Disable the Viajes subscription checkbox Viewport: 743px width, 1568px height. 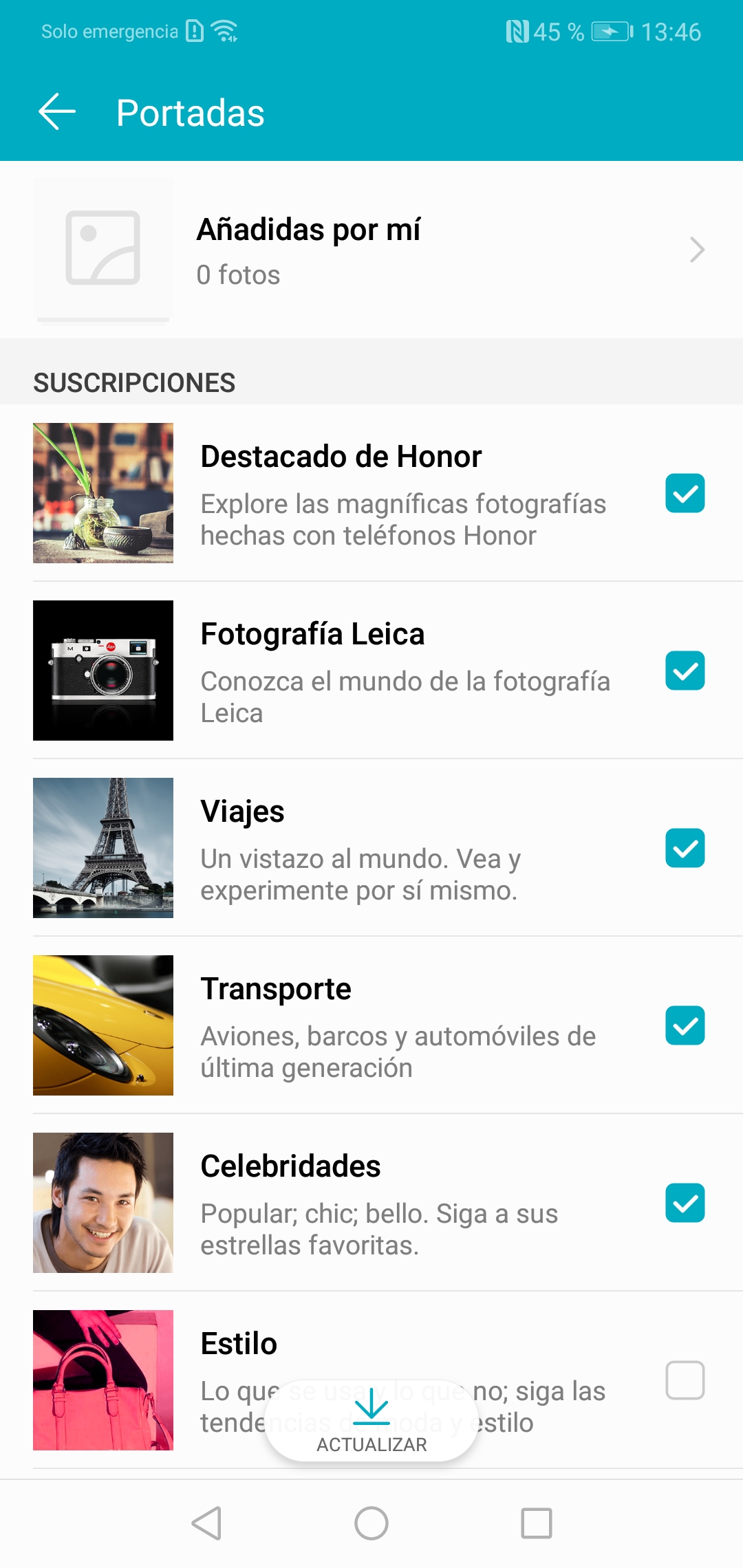pos(685,848)
